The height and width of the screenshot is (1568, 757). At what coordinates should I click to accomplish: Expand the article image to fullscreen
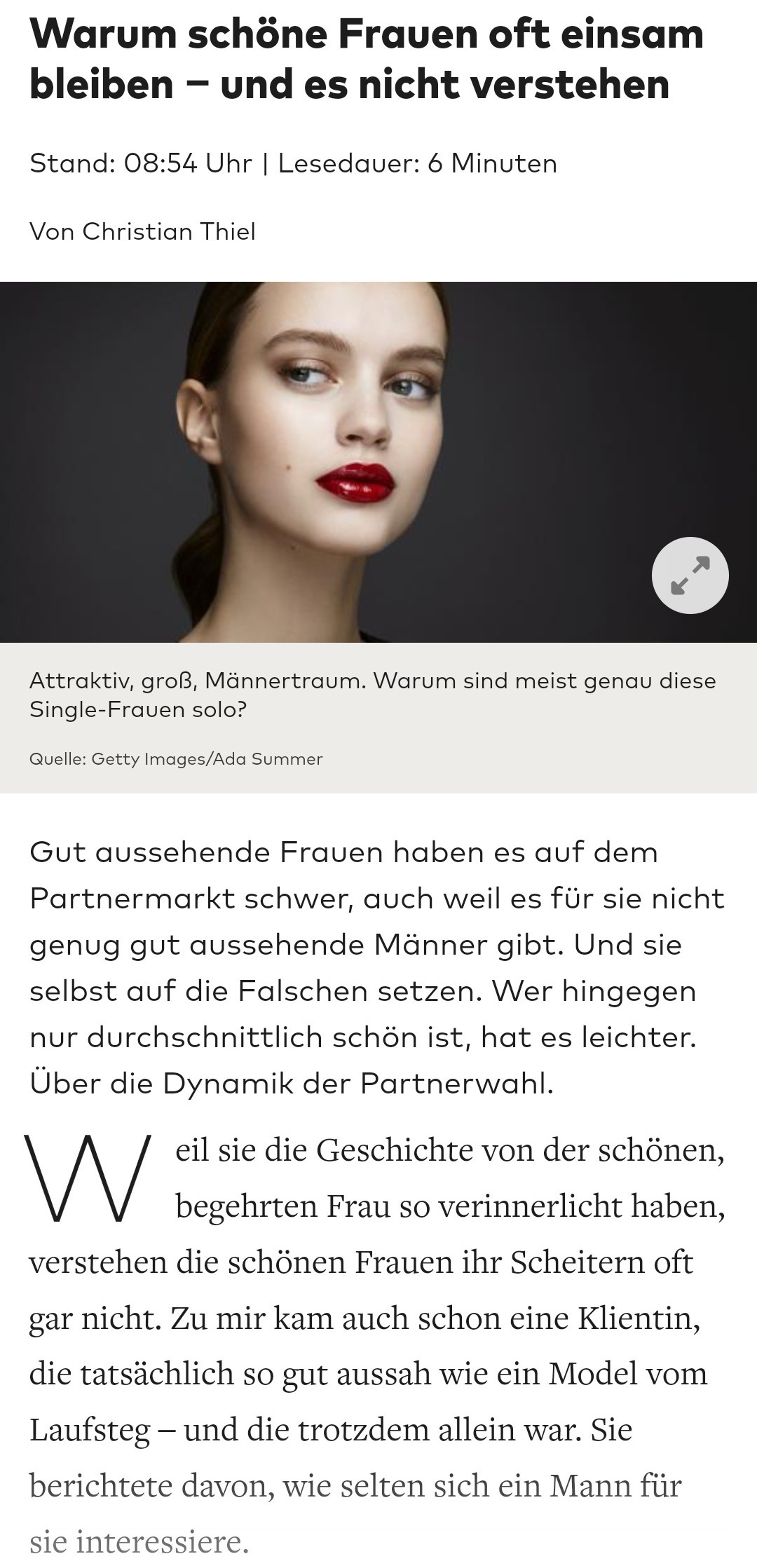[690, 575]
